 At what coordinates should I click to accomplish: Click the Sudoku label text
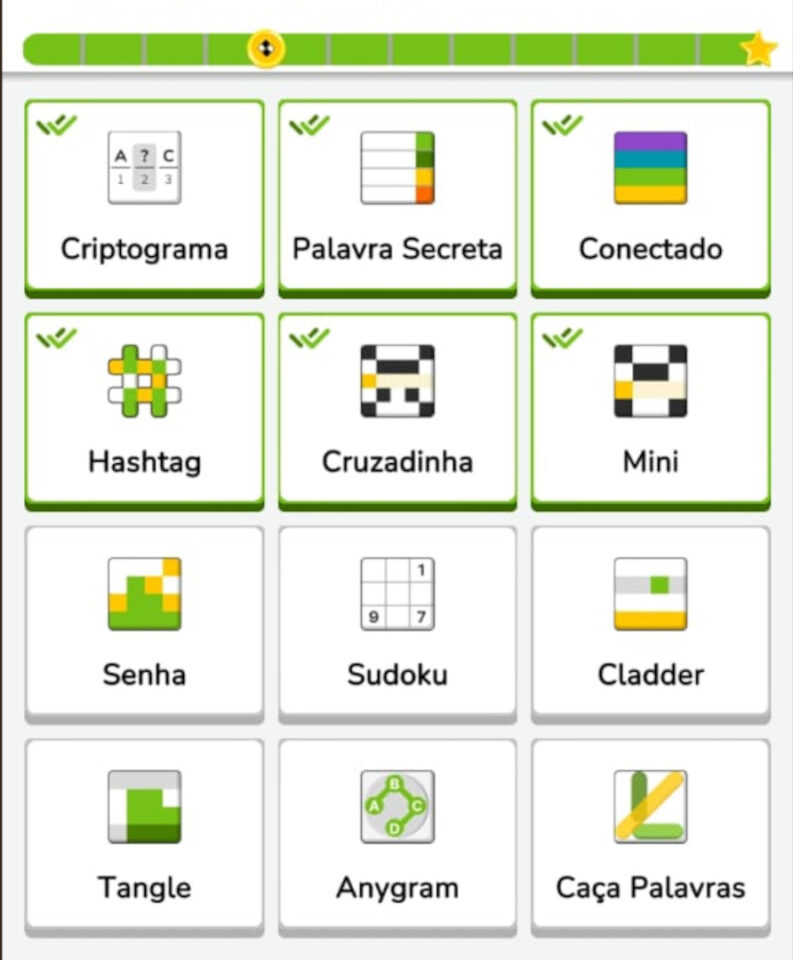tap(397, 675)
